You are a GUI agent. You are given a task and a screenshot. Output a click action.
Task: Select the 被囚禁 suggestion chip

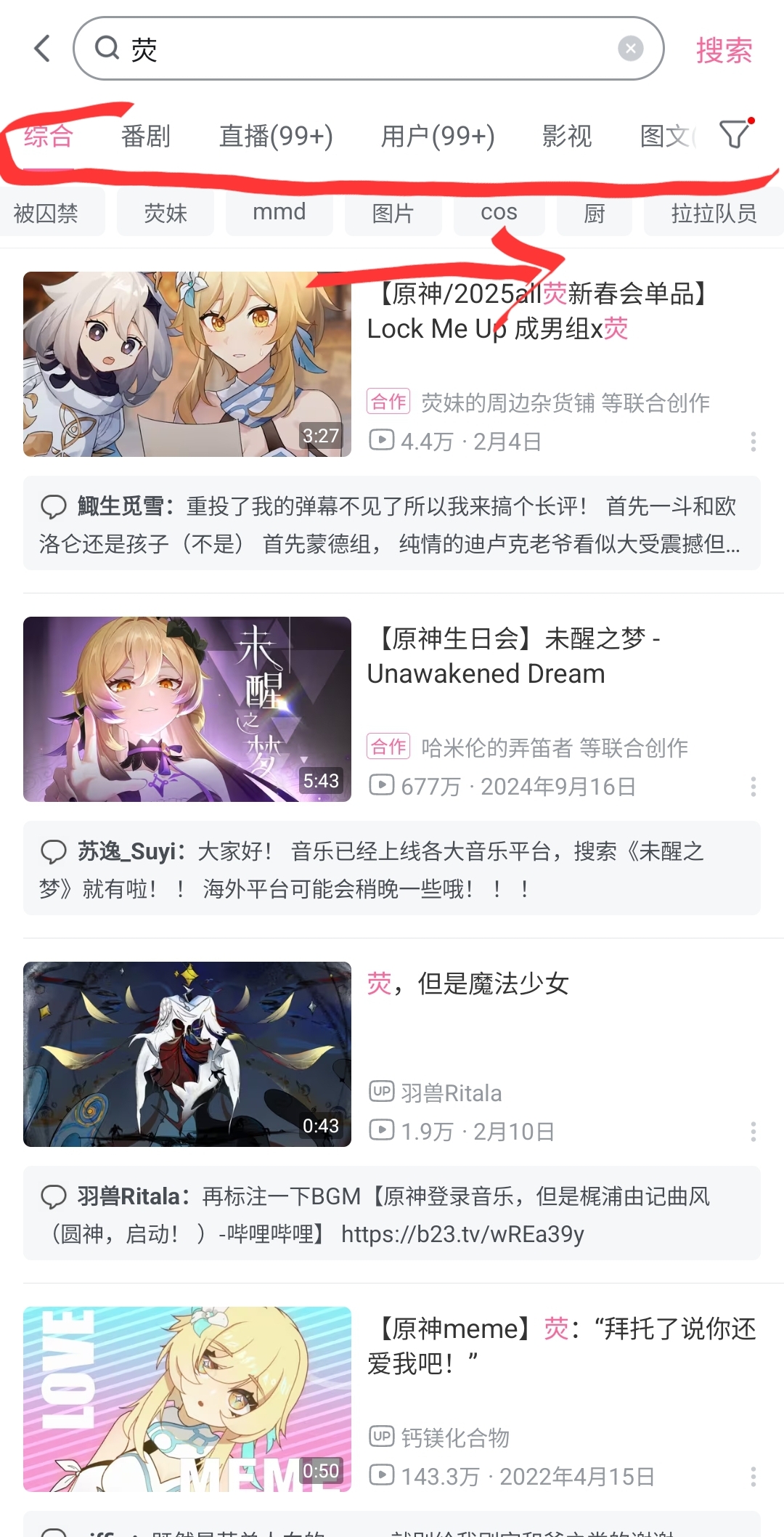pyautogui.click(x=46, y=213)
